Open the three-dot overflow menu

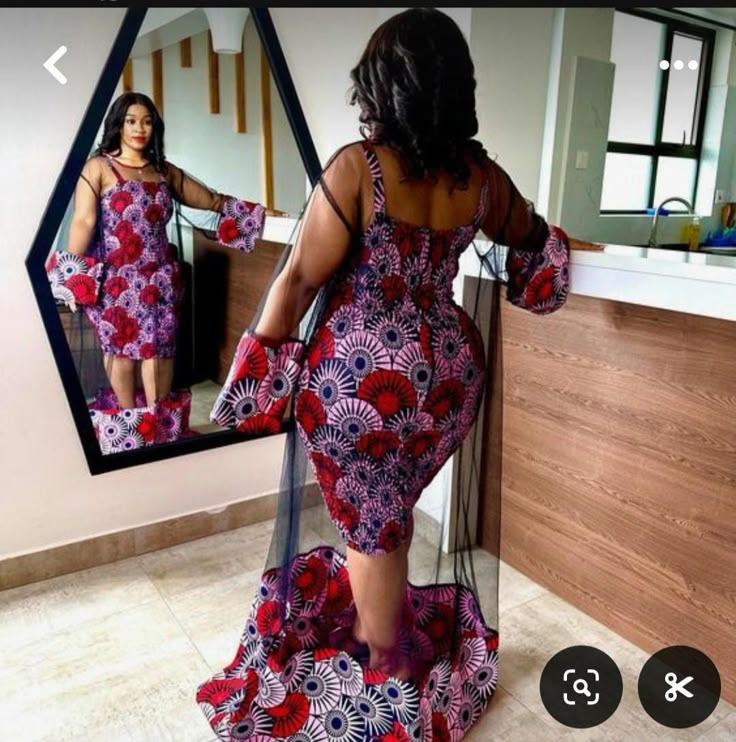pyautogui.click(x=678, y=65)
